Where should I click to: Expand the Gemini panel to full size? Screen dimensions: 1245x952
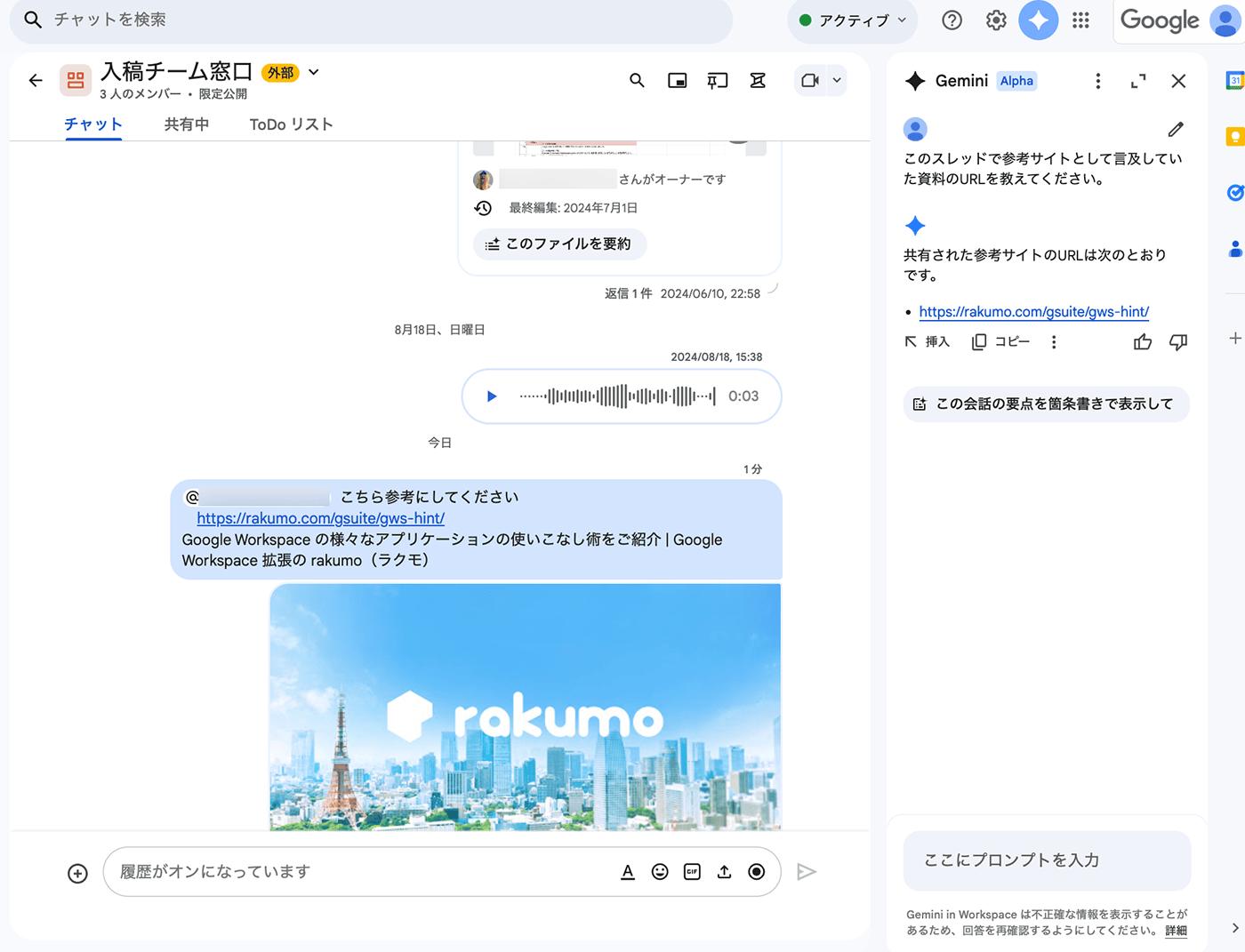[1138, 81]
